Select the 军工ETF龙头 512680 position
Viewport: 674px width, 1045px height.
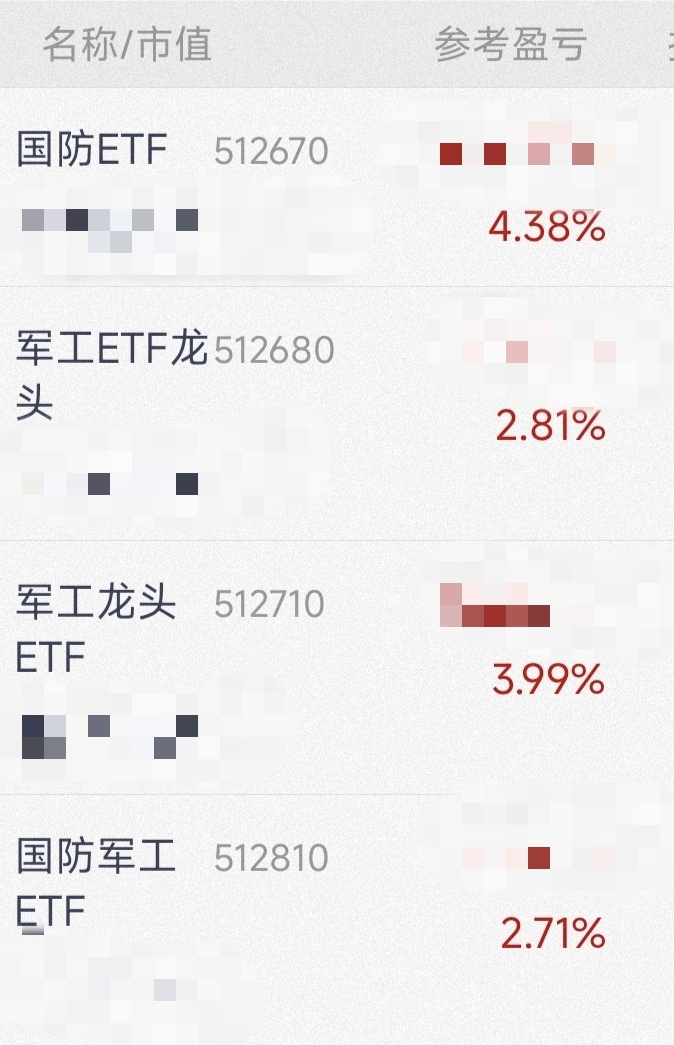pos(110,351)
